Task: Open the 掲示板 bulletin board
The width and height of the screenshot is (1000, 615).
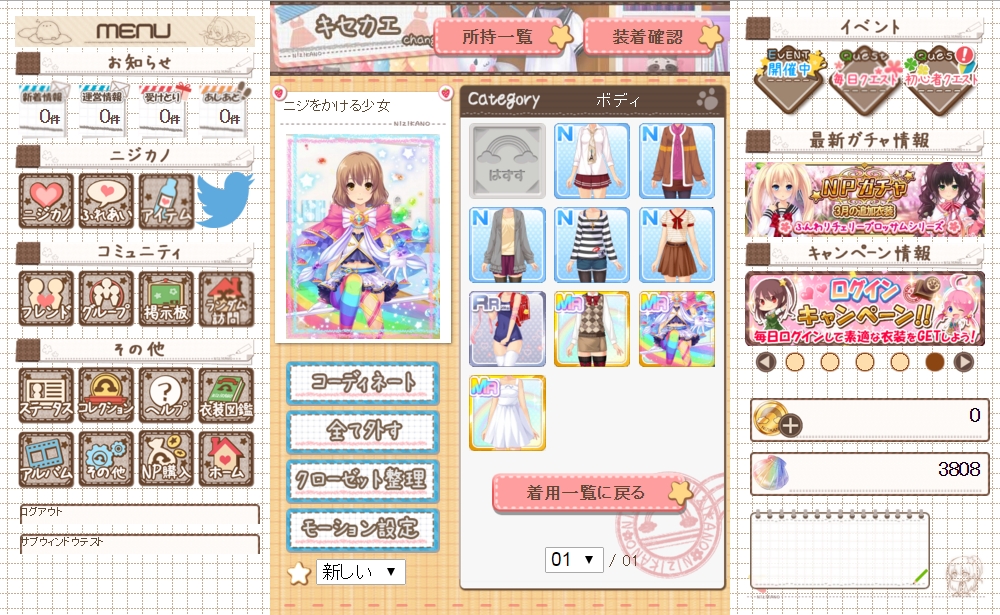Action: 166,298
